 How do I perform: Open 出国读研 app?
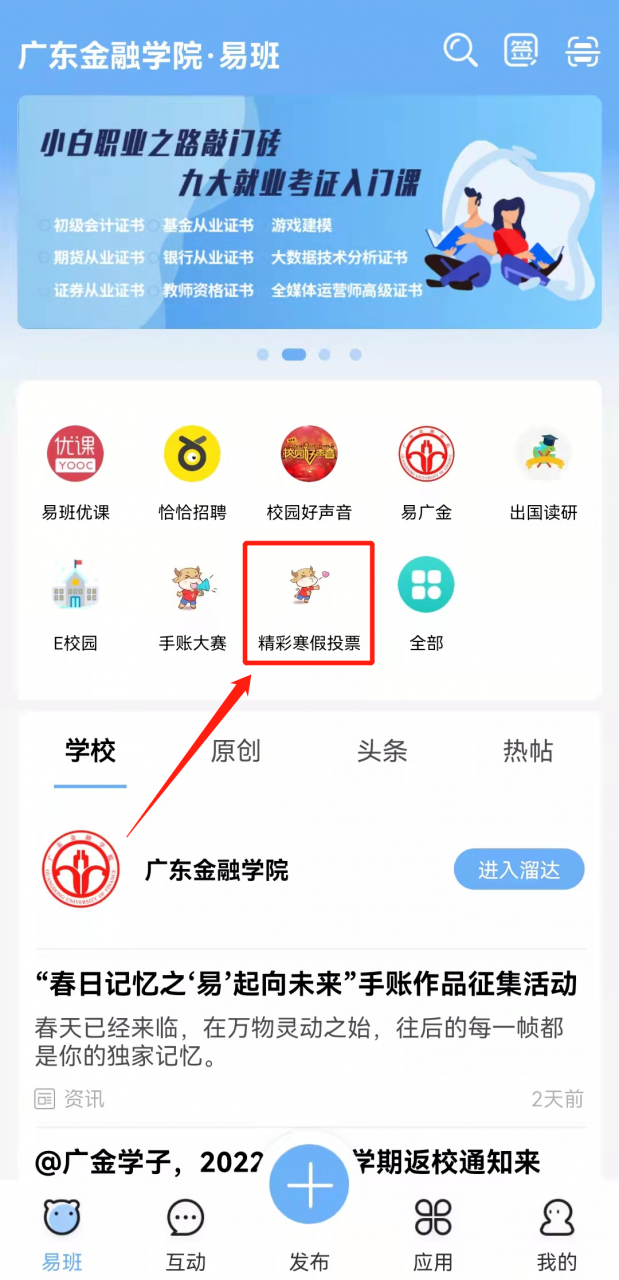pos(543,474)
